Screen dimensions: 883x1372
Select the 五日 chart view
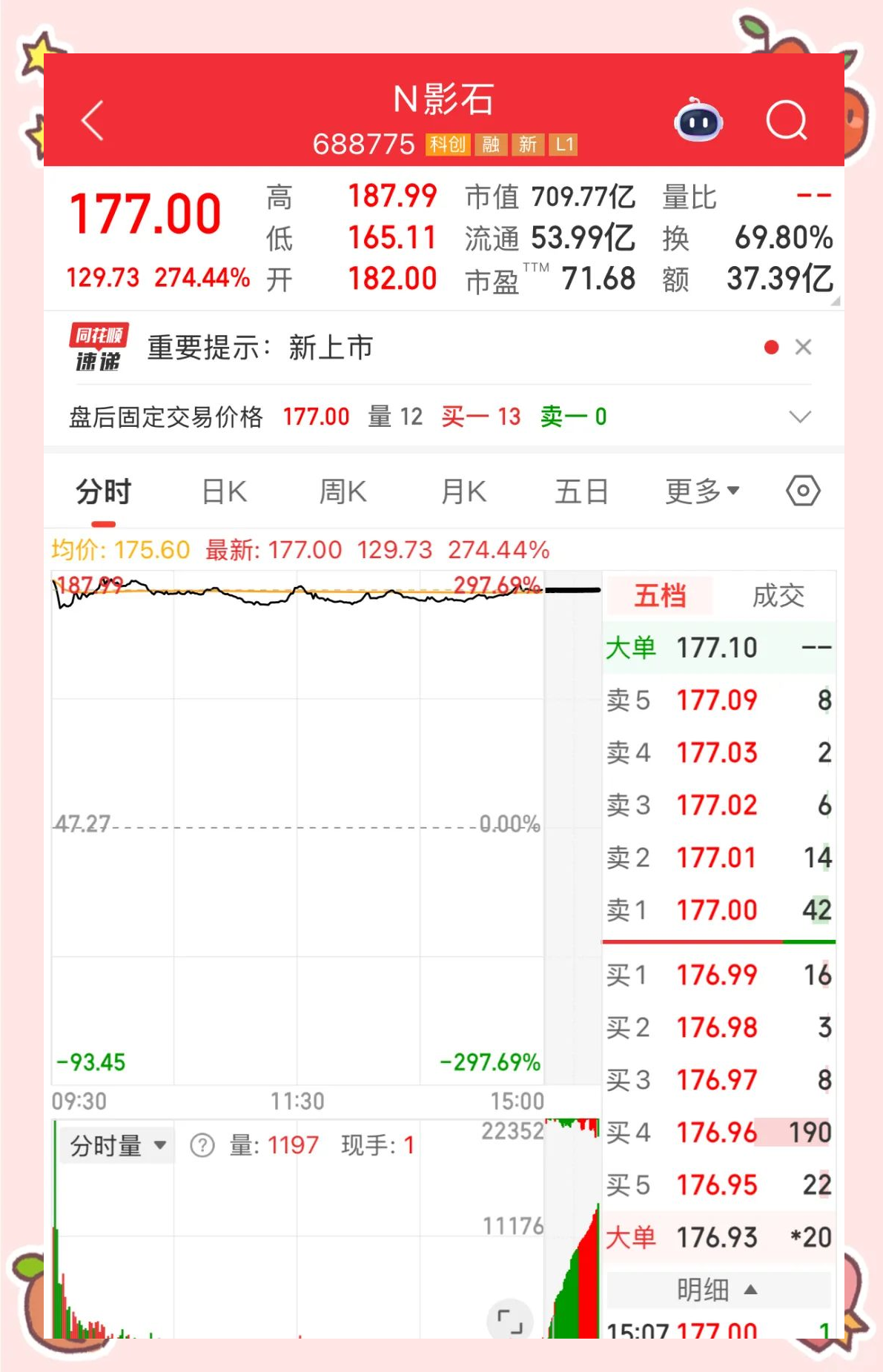(582, 490)
